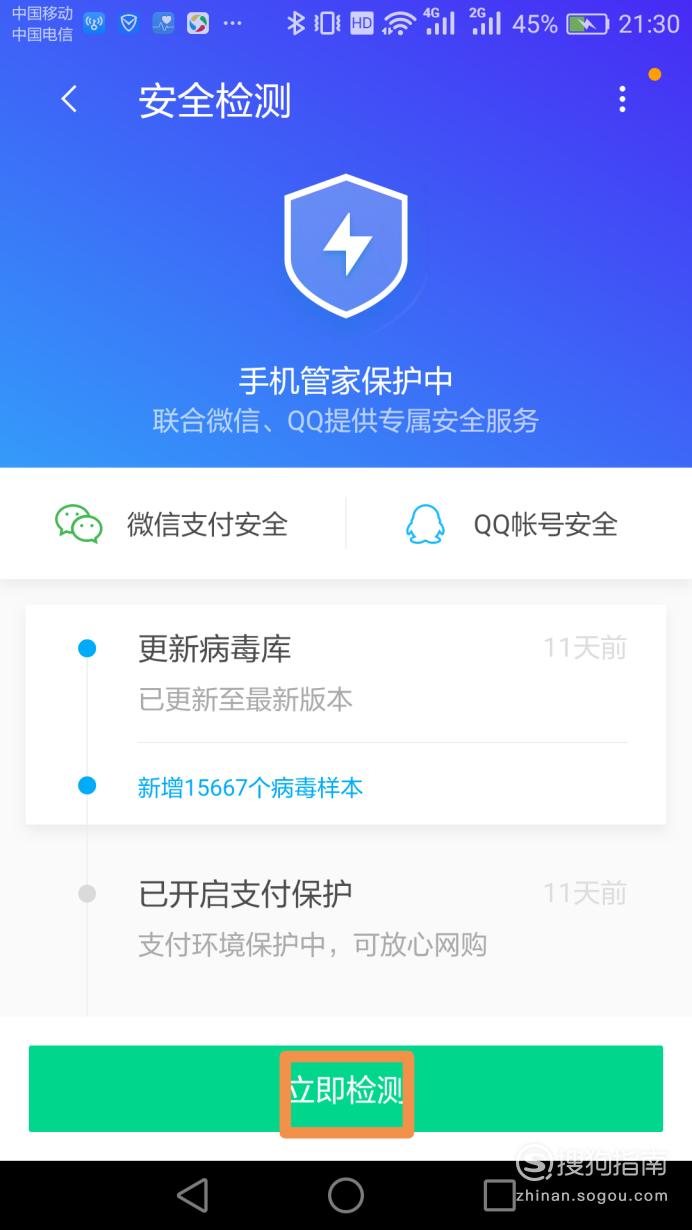This screenshot has width=692, height=1230.
Task: Open the 更新病毒库 card
Action: [x=346, y=715]
